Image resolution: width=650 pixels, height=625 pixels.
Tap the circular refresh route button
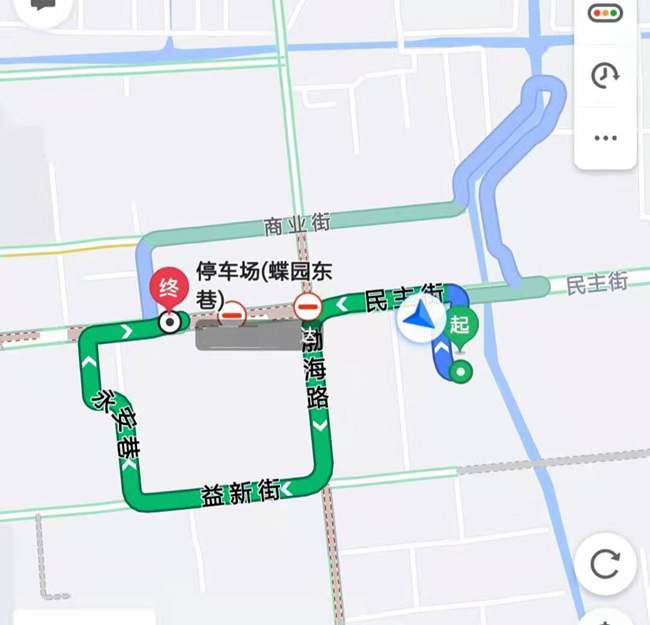click(x=604, y=564)
